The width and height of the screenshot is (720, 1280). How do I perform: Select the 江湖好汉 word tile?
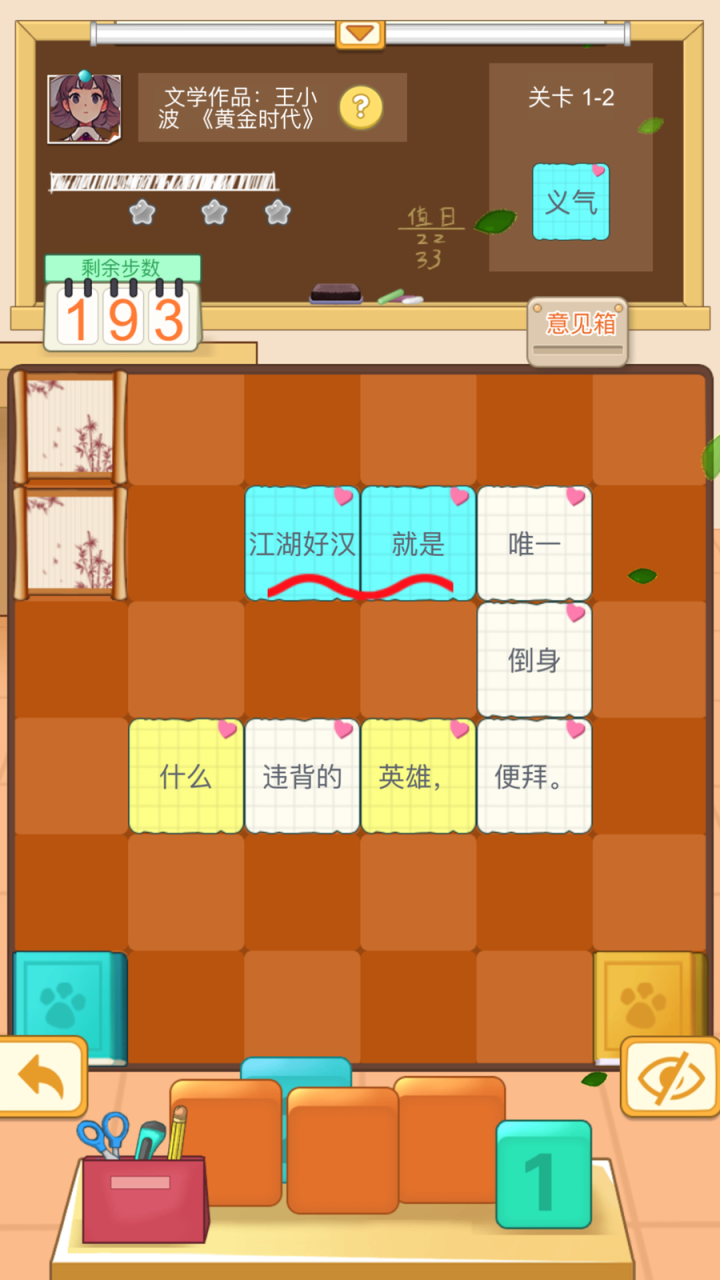click(302, 543)
